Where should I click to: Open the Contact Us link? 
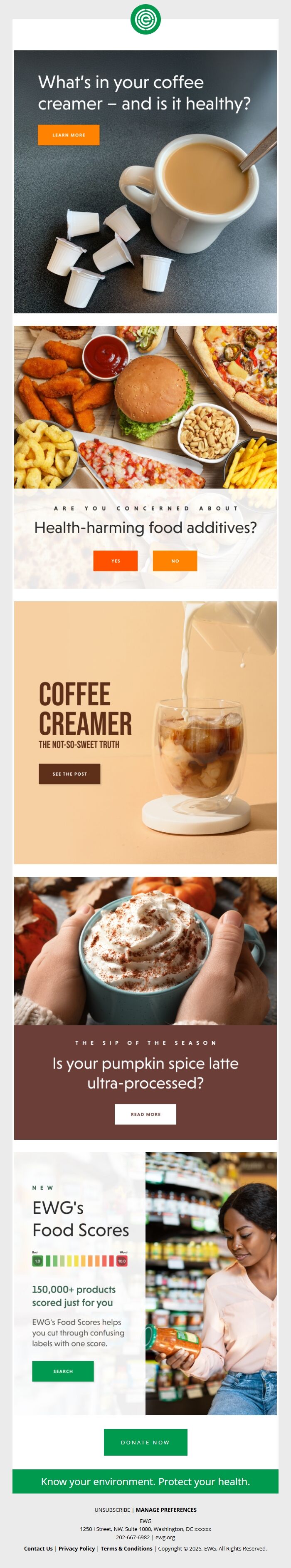[x=38, y=1548]
